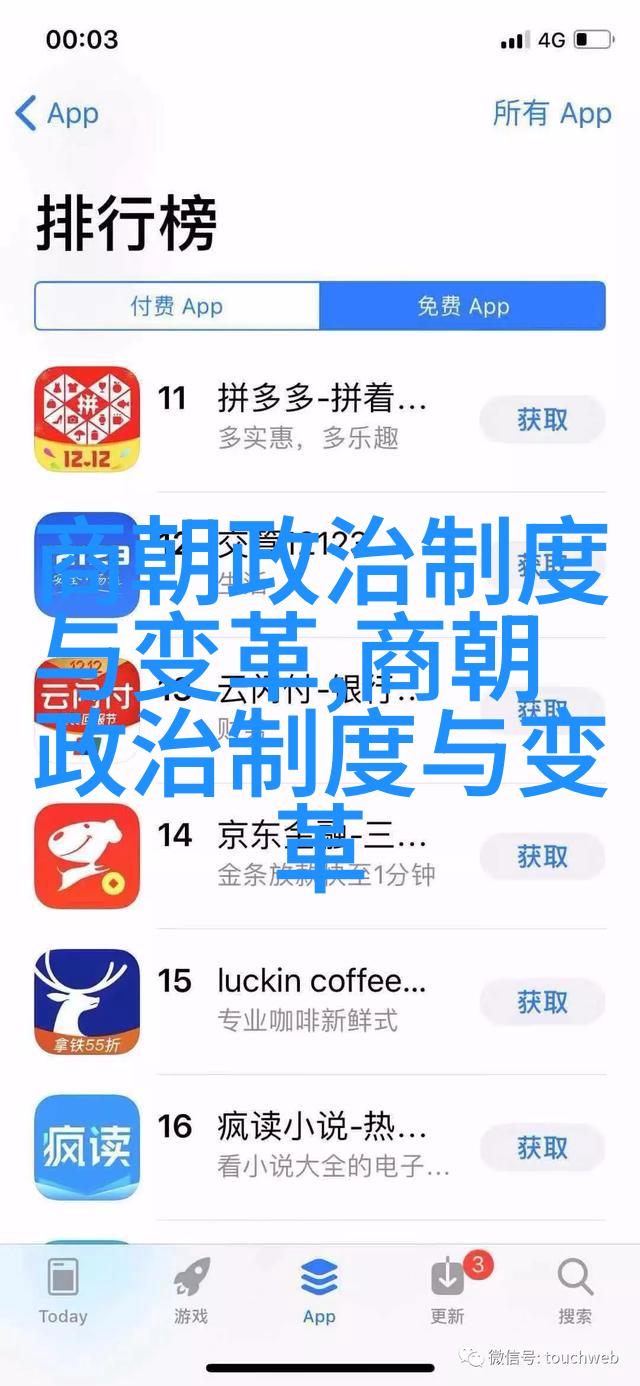
Task: Open the 京东 app listing
Action: [322, 856]
